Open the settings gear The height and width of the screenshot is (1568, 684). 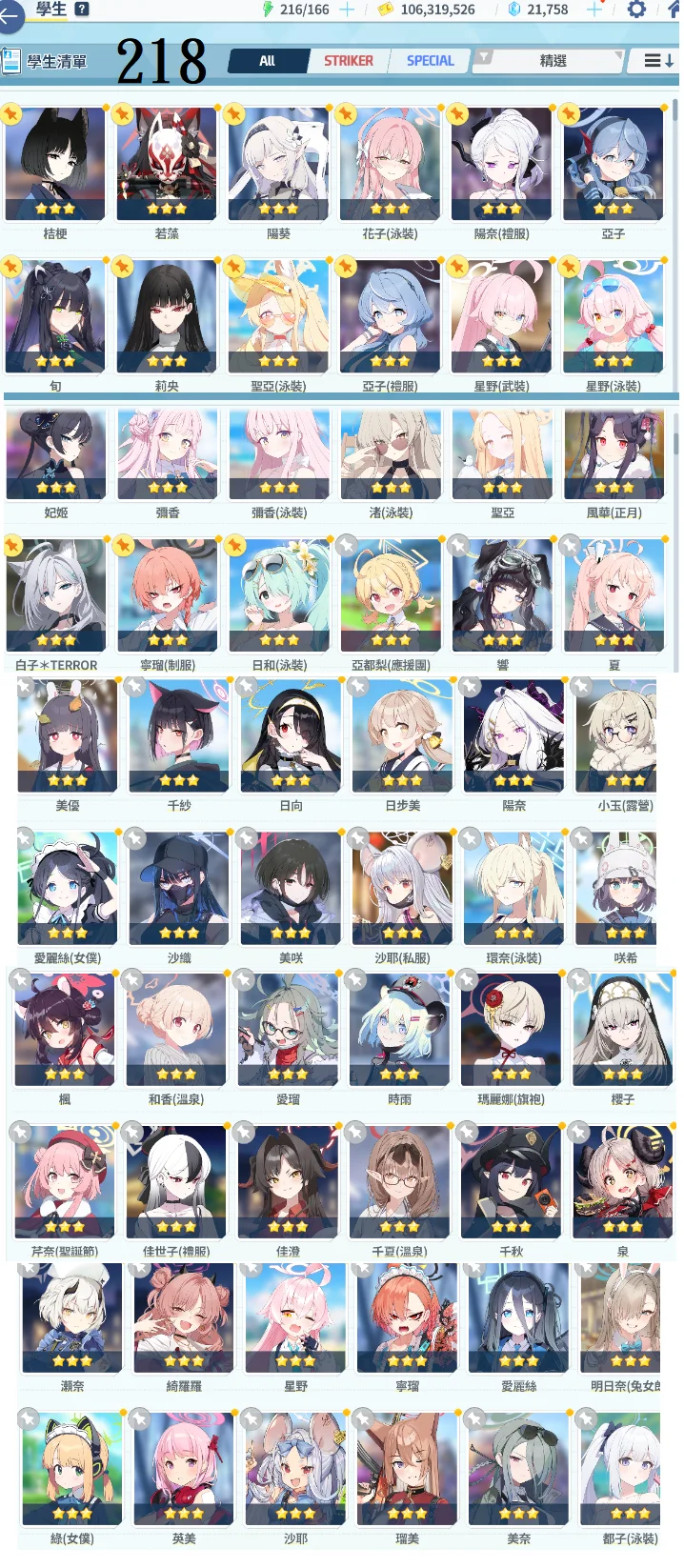(636, 10)
